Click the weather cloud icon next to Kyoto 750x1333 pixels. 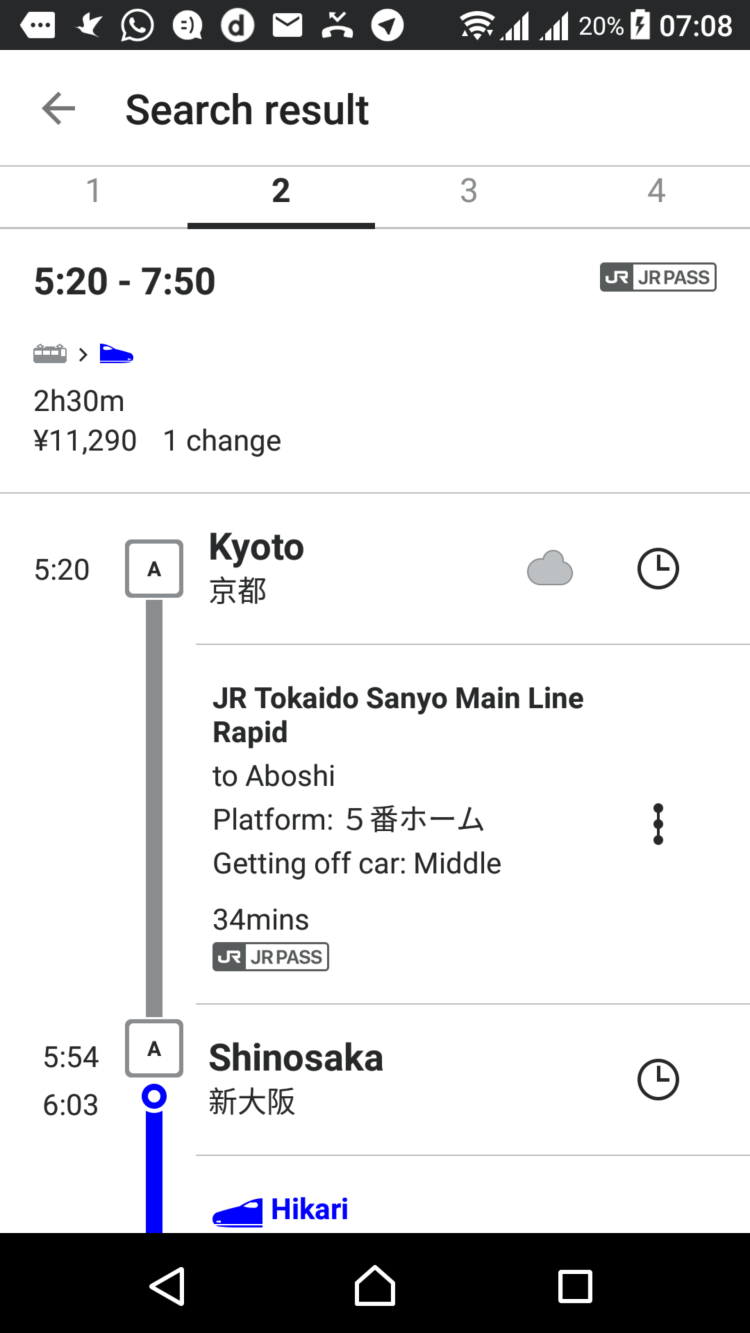pyautogui.click(x=549, y=566)
